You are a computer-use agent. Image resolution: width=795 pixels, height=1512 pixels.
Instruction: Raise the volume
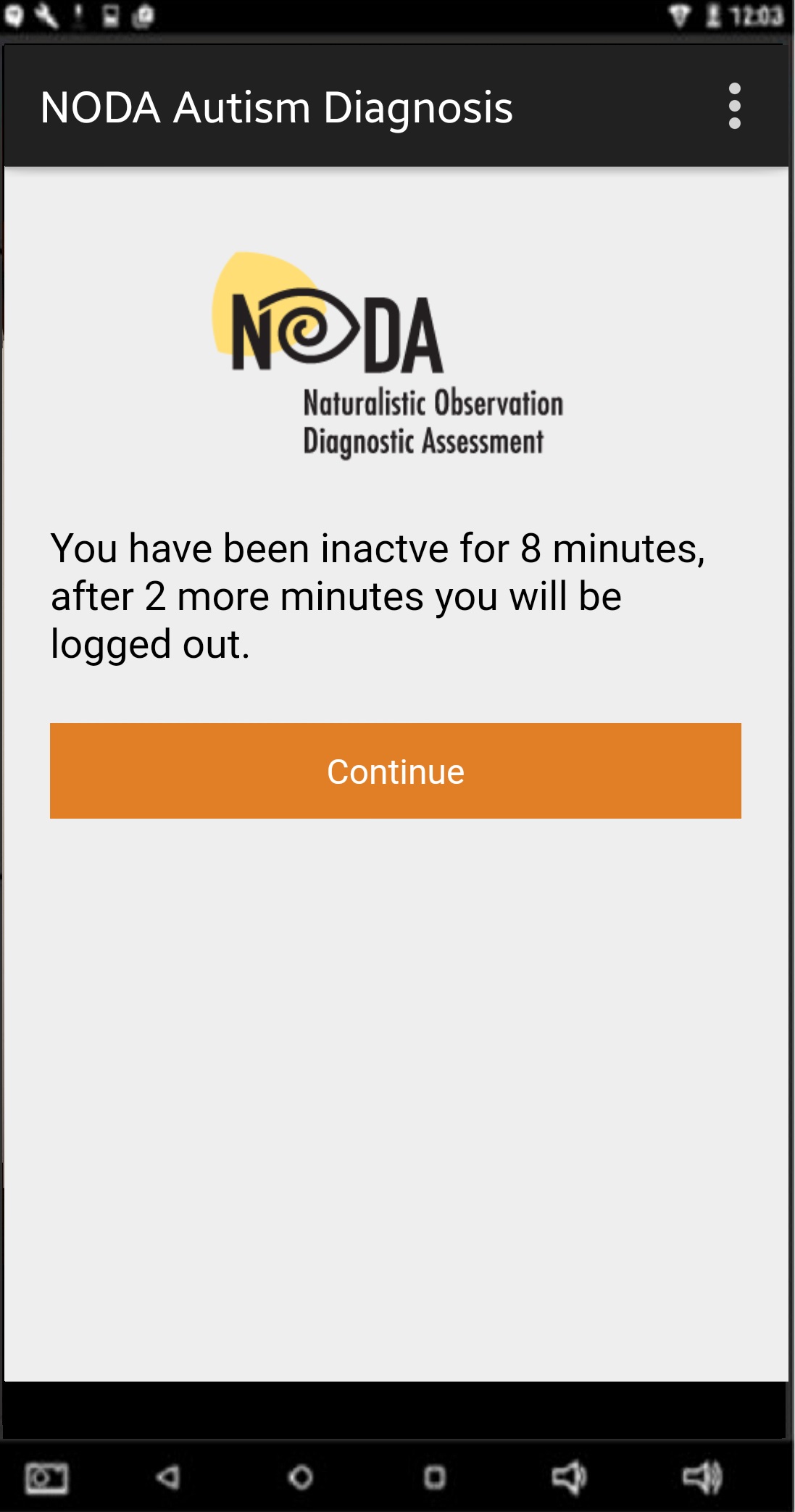(702, 1477)
